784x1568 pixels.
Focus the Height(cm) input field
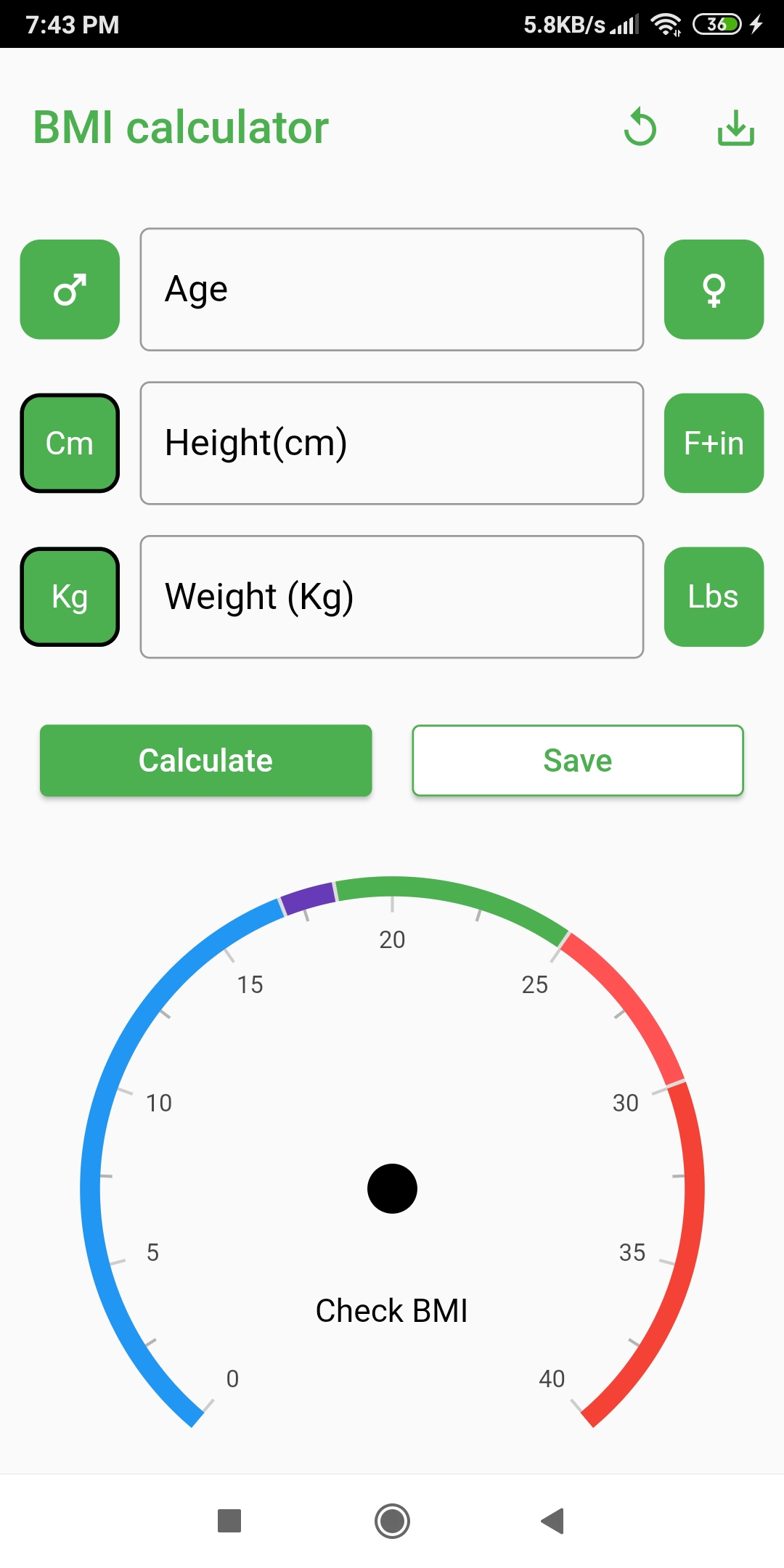click(x=392, y=443)
